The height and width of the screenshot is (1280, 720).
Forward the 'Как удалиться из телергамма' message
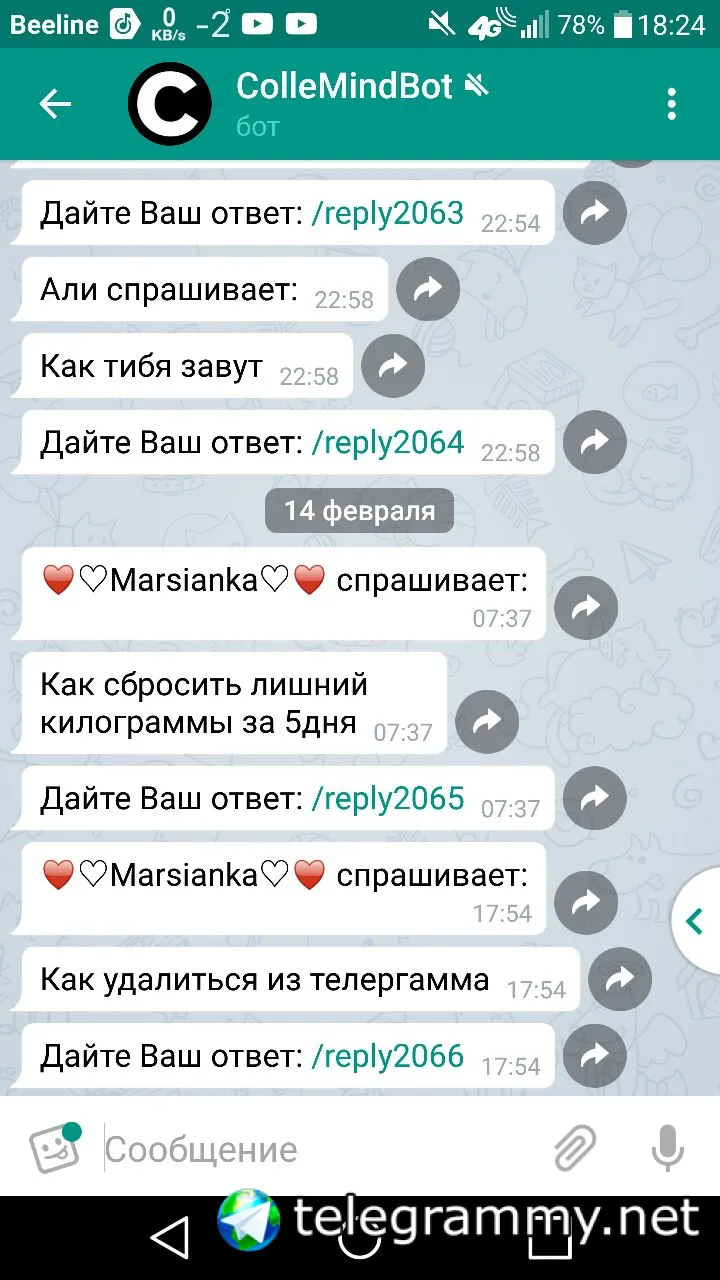pos(620,980)
